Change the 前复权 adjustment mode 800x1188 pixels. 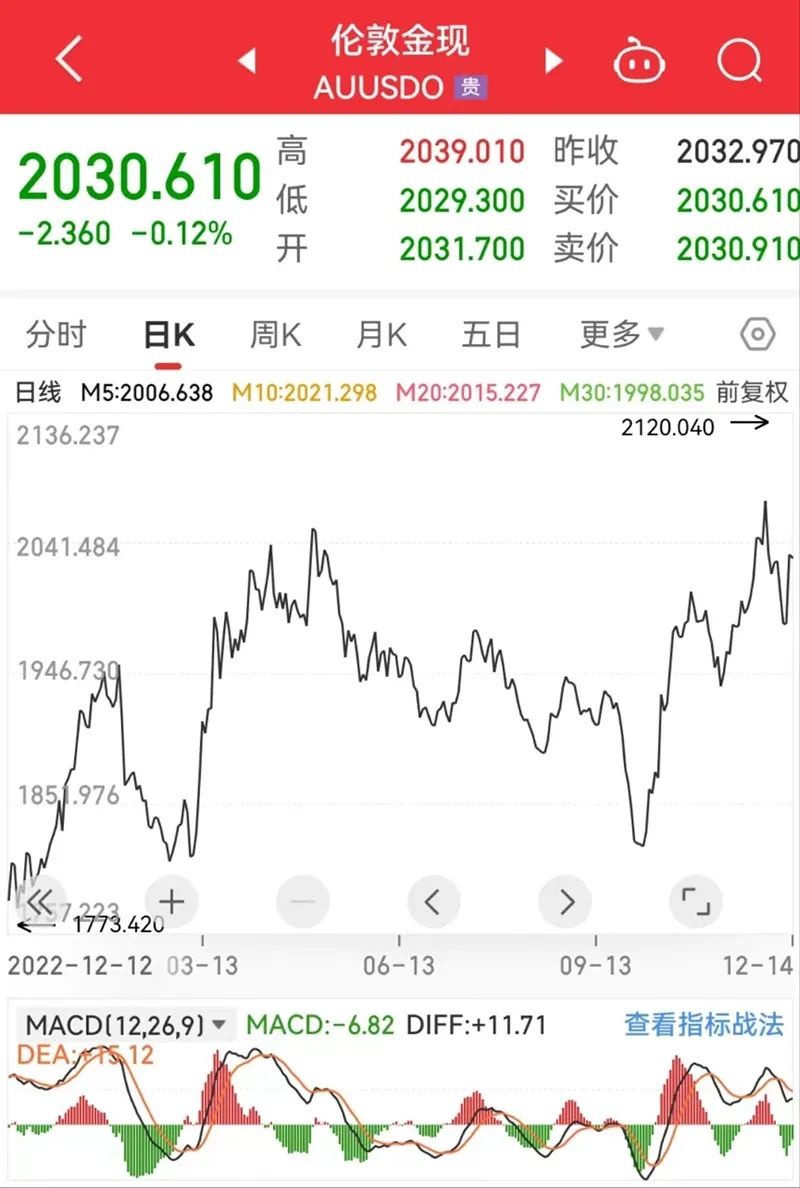(752, 393)
